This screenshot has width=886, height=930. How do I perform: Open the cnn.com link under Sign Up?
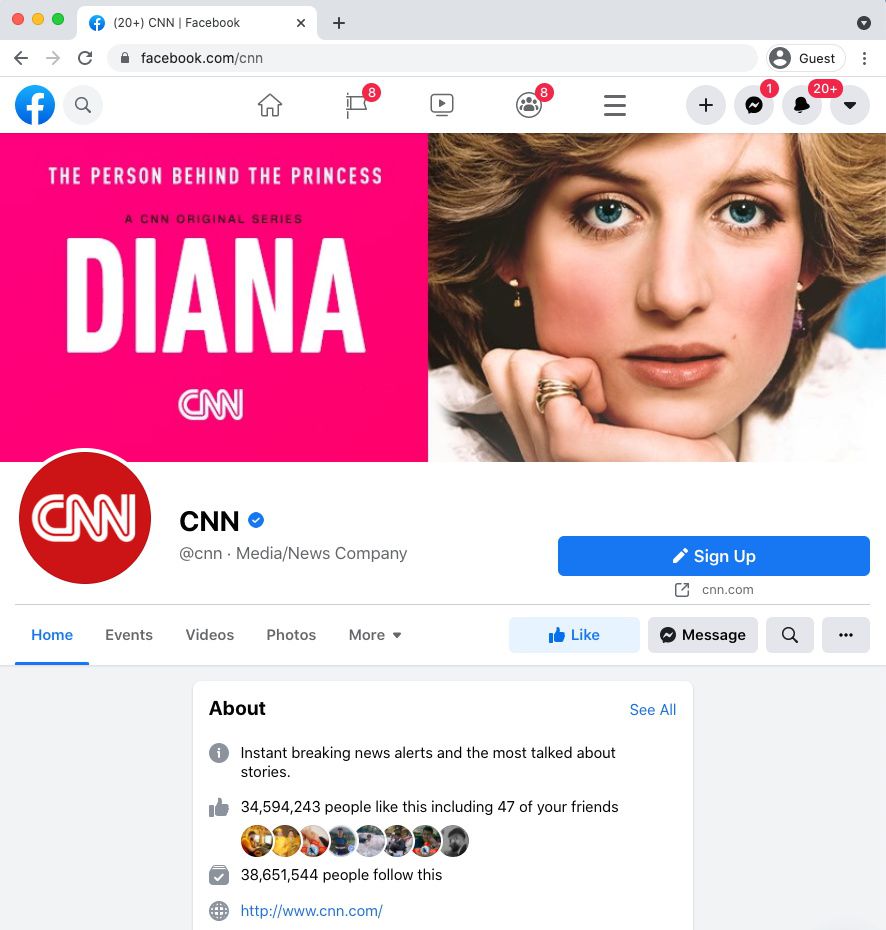coord(727,590)
